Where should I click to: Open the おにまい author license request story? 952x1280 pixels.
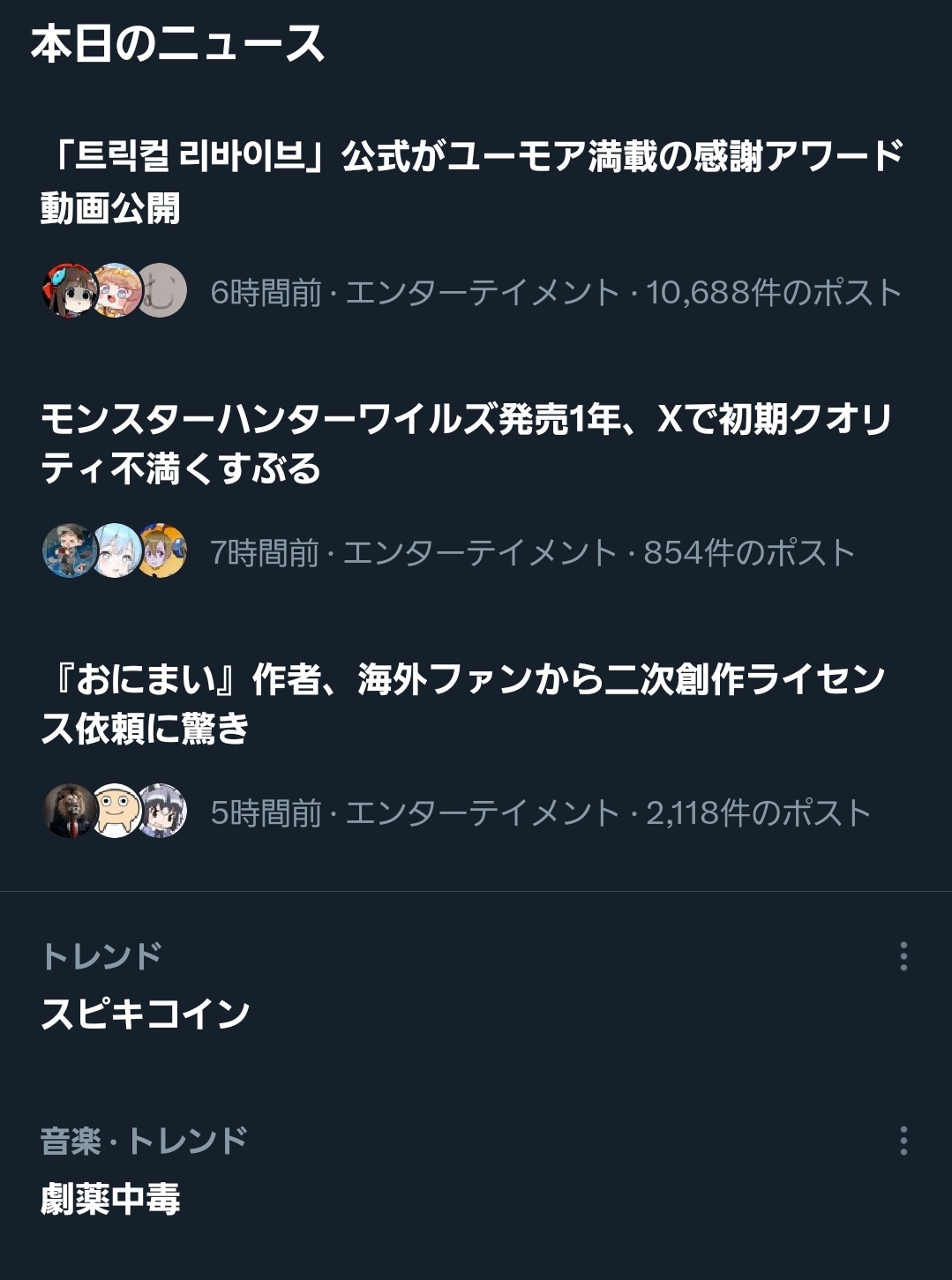463,703
